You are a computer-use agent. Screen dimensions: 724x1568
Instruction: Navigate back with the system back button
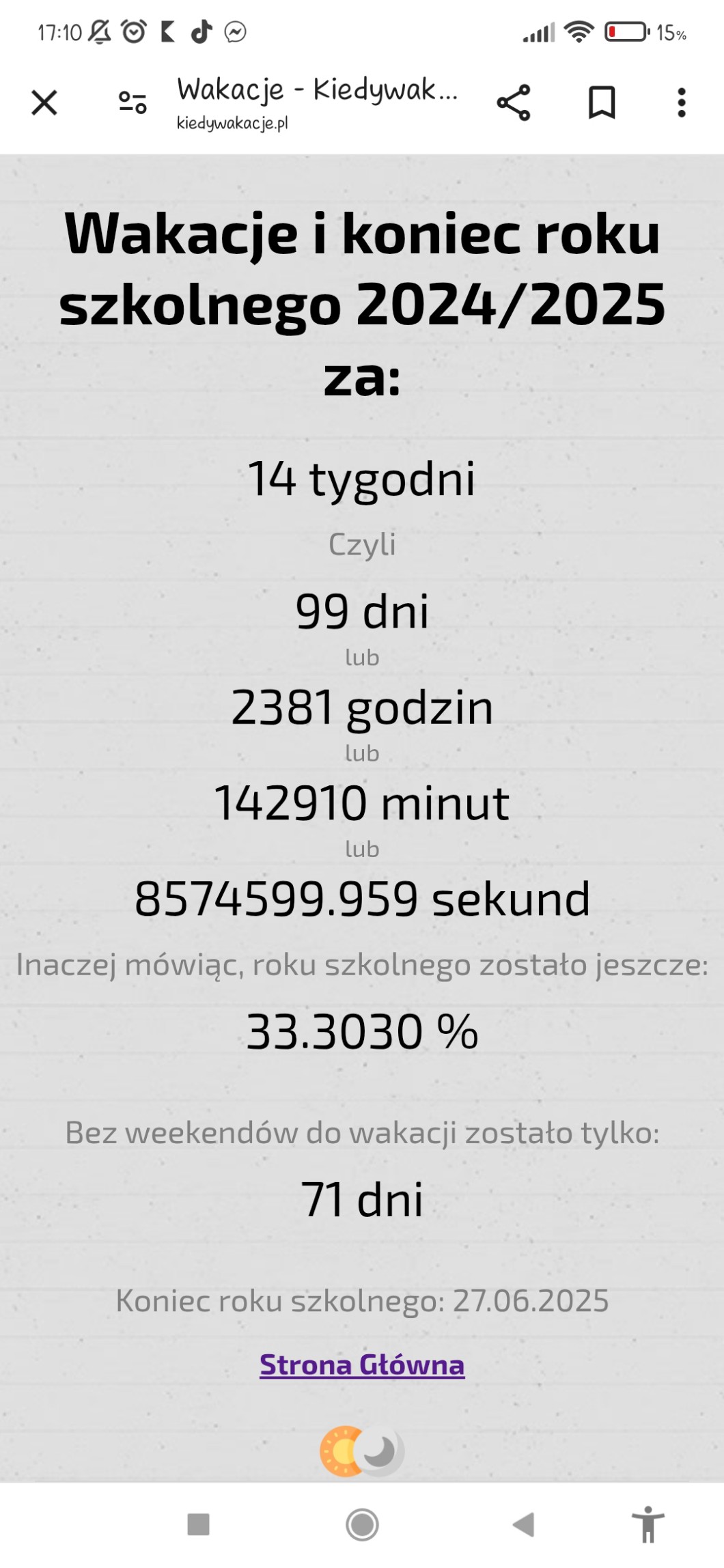pyautogui.click(x=524, y=1524)
